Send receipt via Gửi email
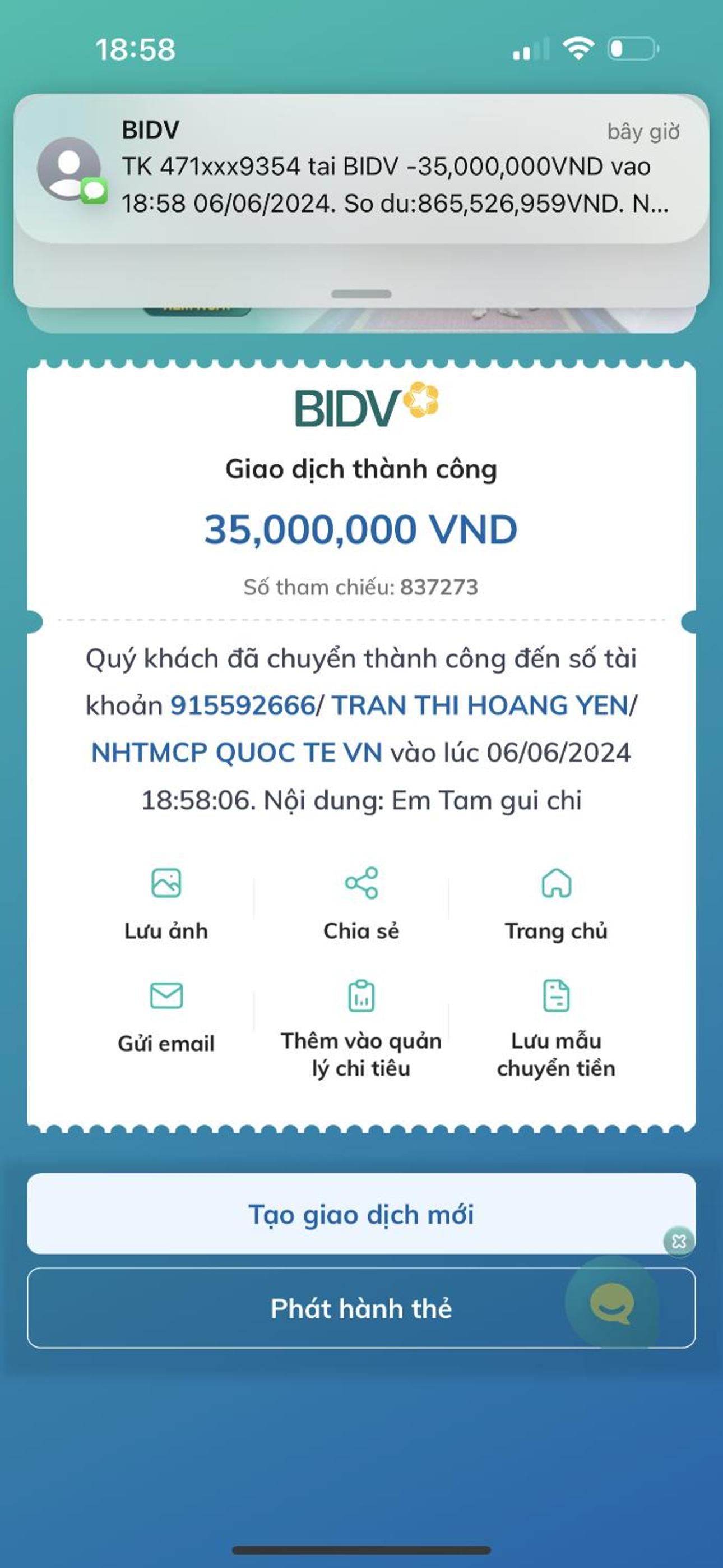The image size is (723, 1568). (166, 1016)
